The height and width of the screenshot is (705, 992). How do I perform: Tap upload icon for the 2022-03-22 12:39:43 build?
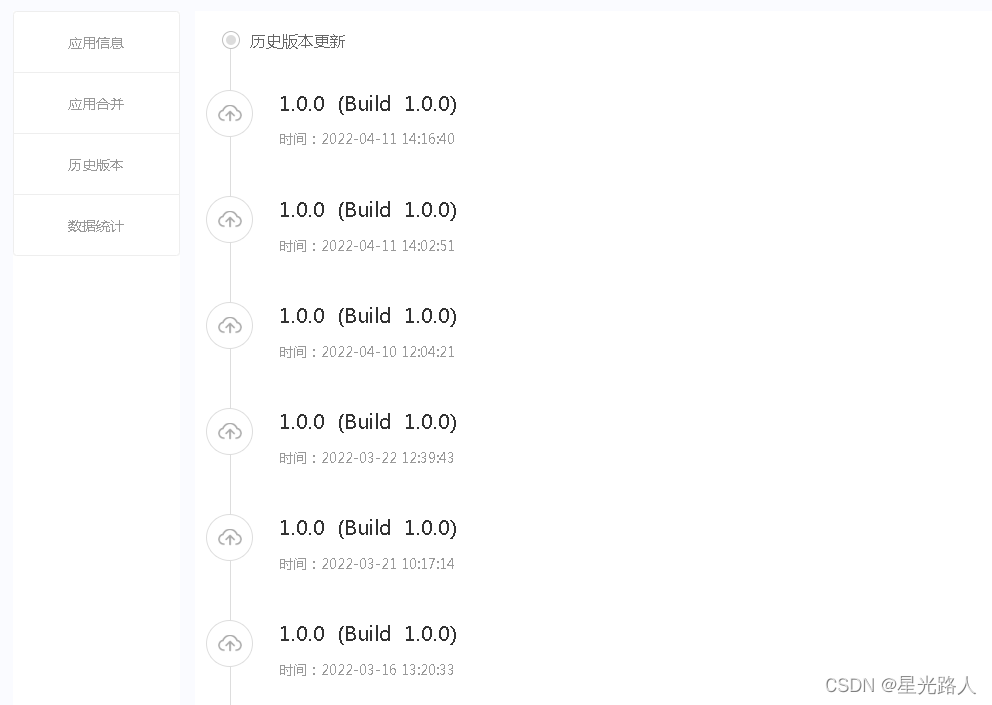tap(230, 432)
